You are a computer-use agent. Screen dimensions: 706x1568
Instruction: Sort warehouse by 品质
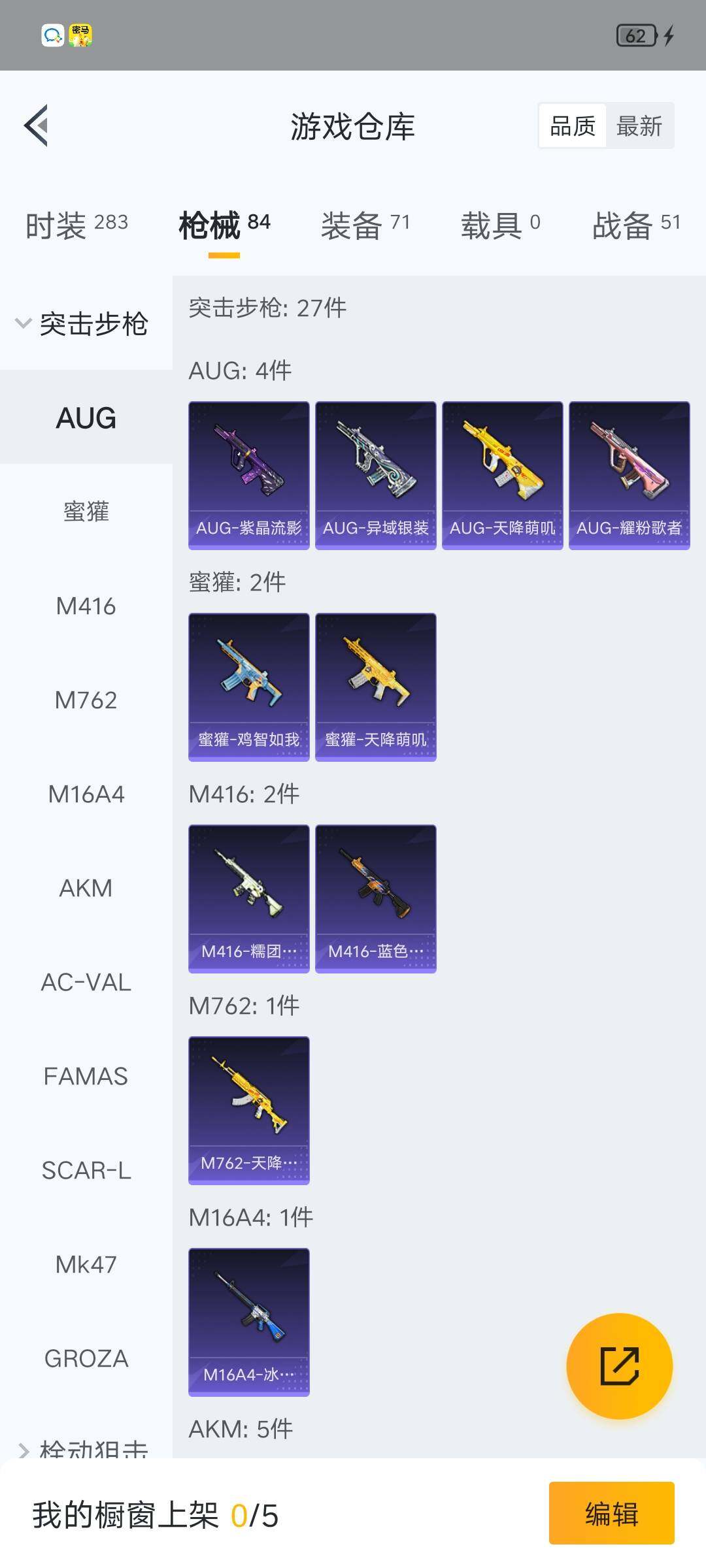coord(573,126)
